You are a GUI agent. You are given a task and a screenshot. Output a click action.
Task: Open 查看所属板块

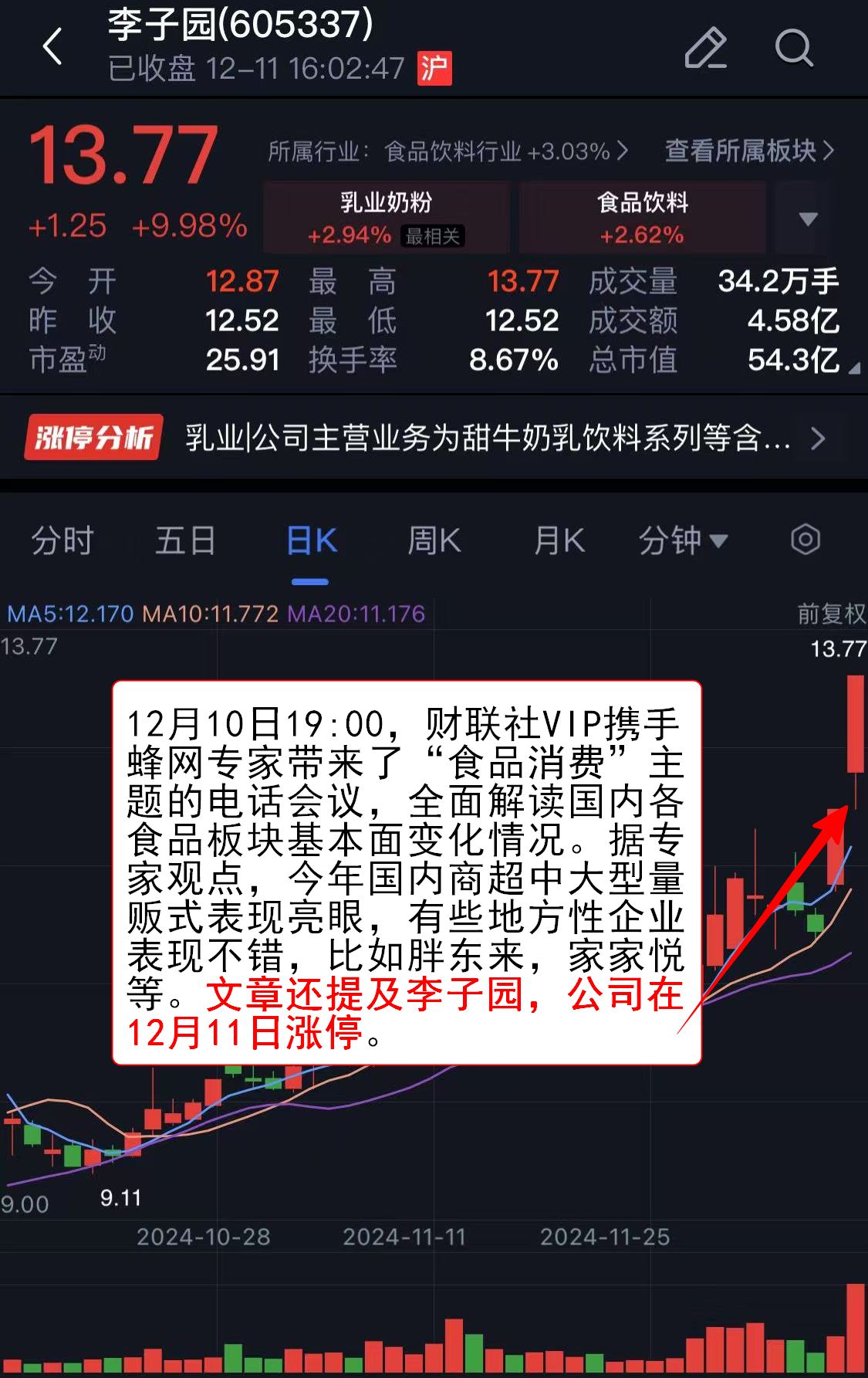coord(748,151)
